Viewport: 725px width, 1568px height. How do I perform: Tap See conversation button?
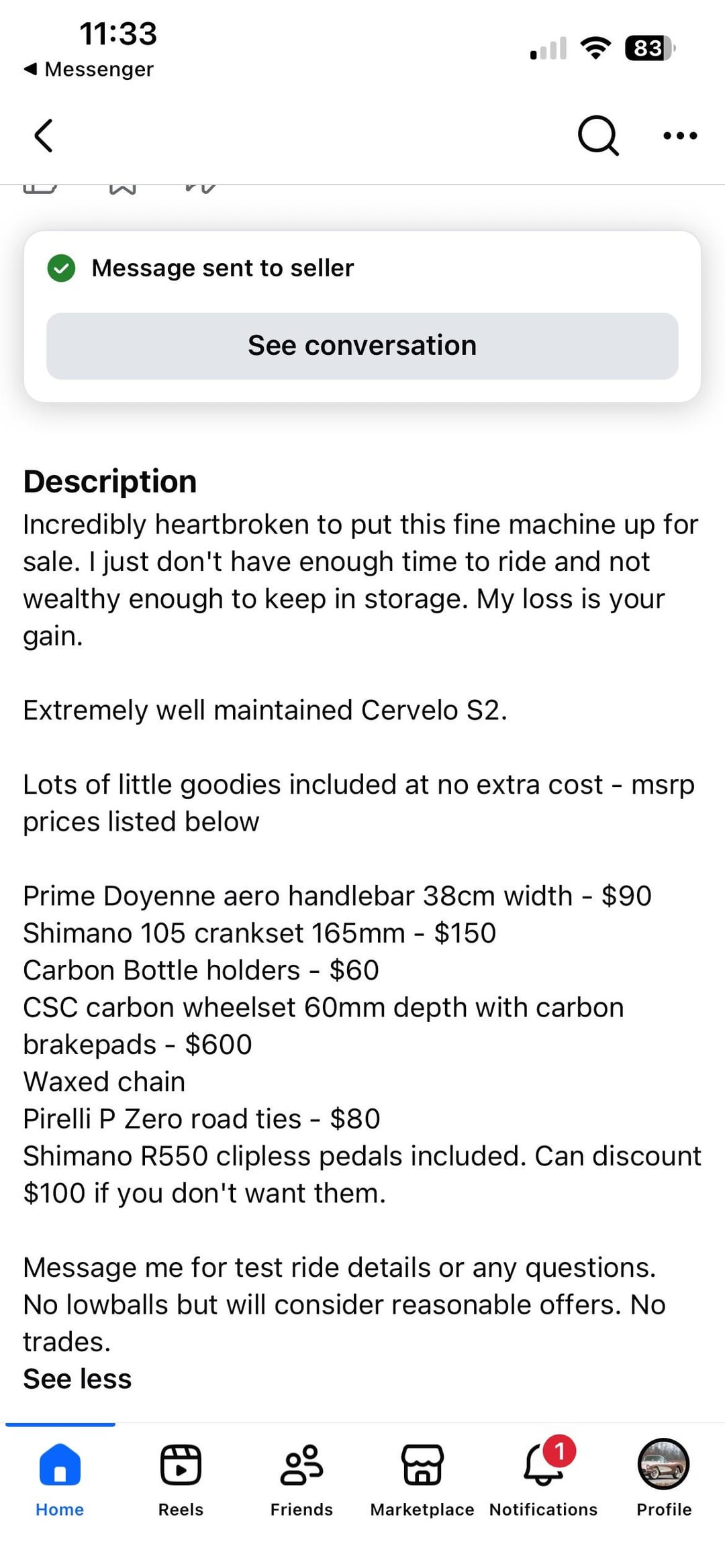[362, 346]
